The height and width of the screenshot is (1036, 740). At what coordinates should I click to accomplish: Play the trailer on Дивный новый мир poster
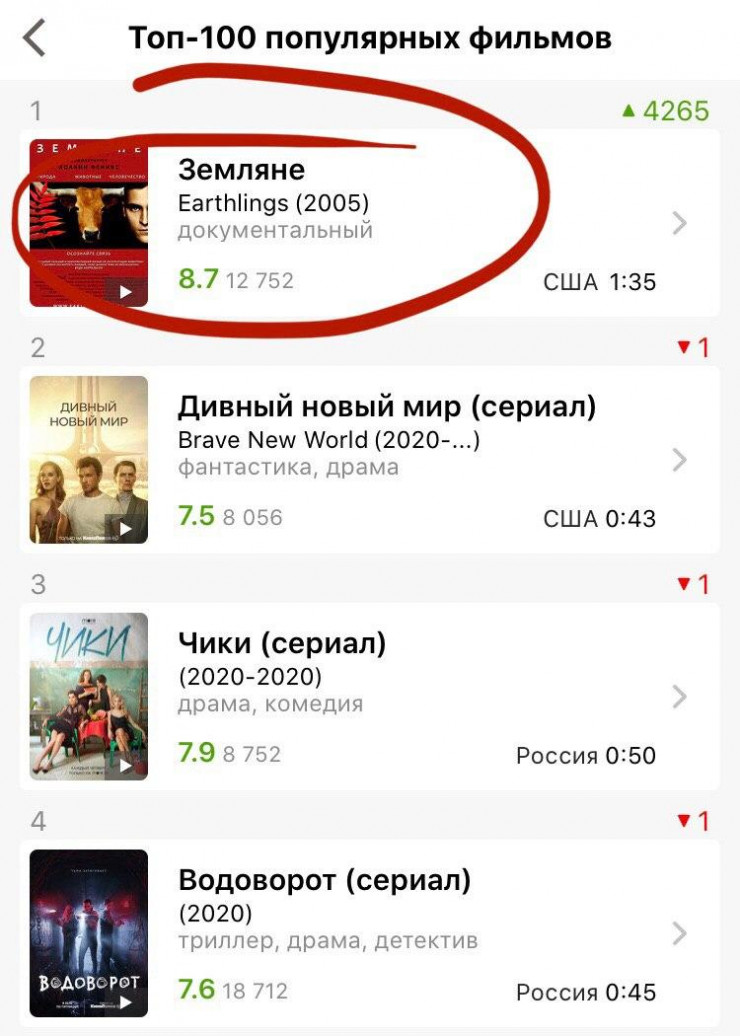coord(126,529)
